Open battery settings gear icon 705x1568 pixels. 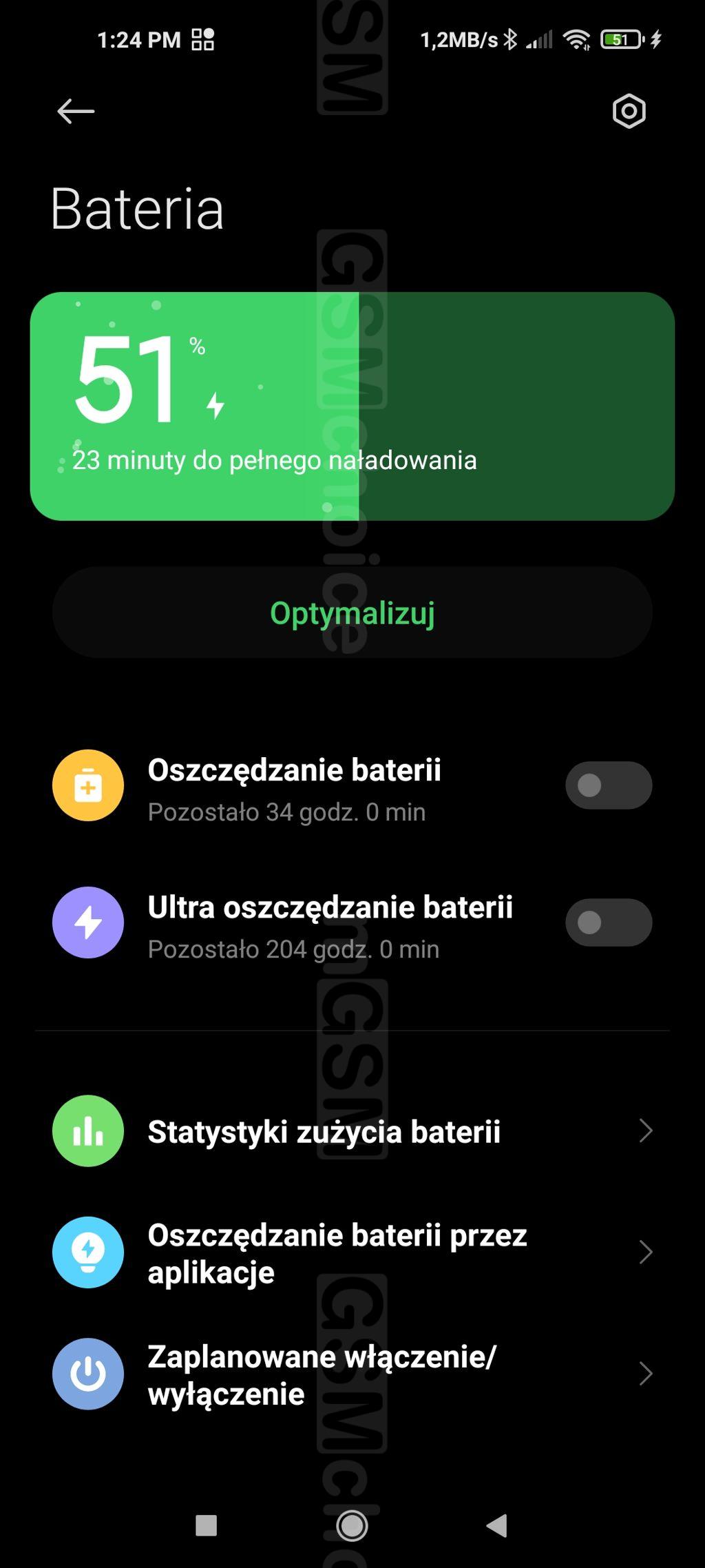point(629,111)
